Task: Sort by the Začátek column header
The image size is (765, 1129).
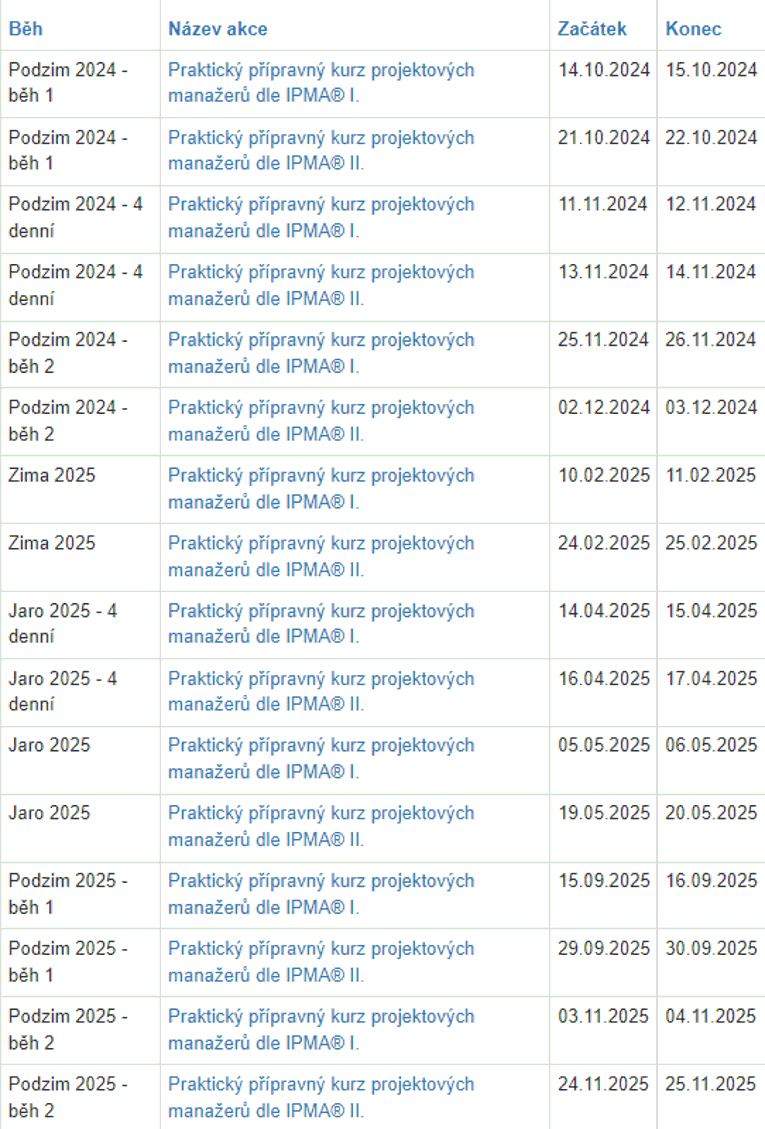Action: [592, 29]
